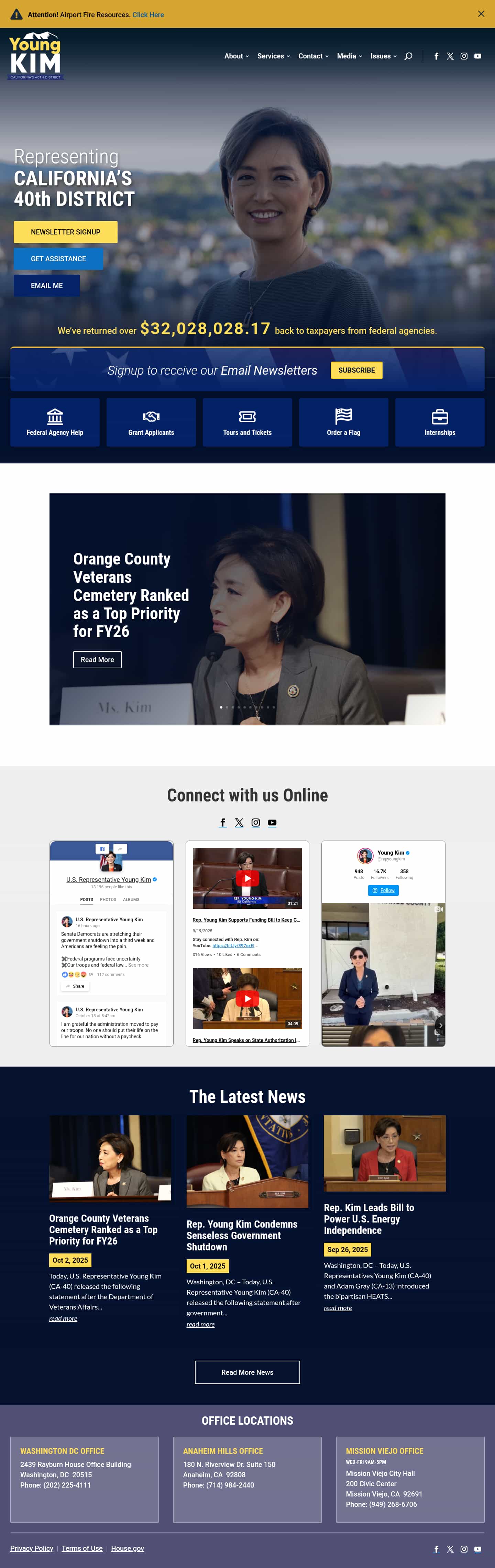Read more about the Veterans Cemetery slide
495x1568 pixels.
(97, 659)
